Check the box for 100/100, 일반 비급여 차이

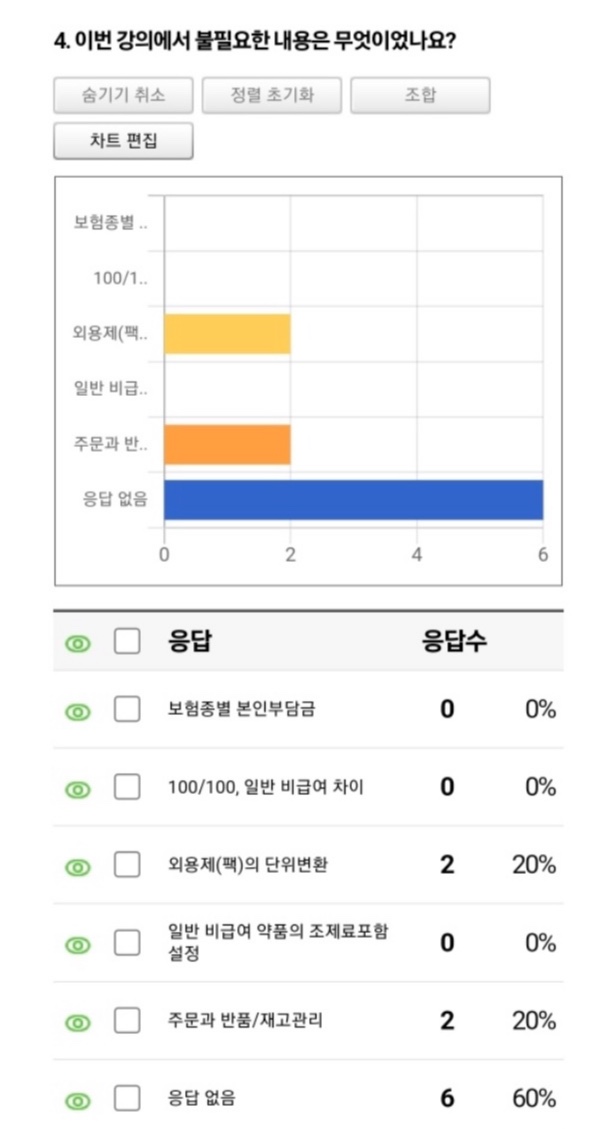[127, 787]
